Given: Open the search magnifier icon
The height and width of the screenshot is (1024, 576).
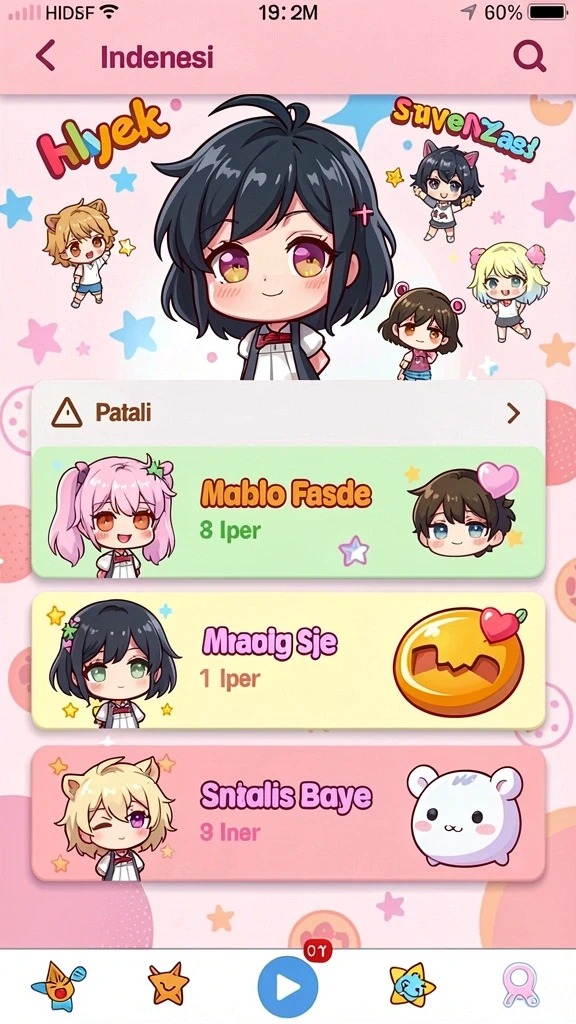Looking at the screenshot, I should [x=529, y=57].
